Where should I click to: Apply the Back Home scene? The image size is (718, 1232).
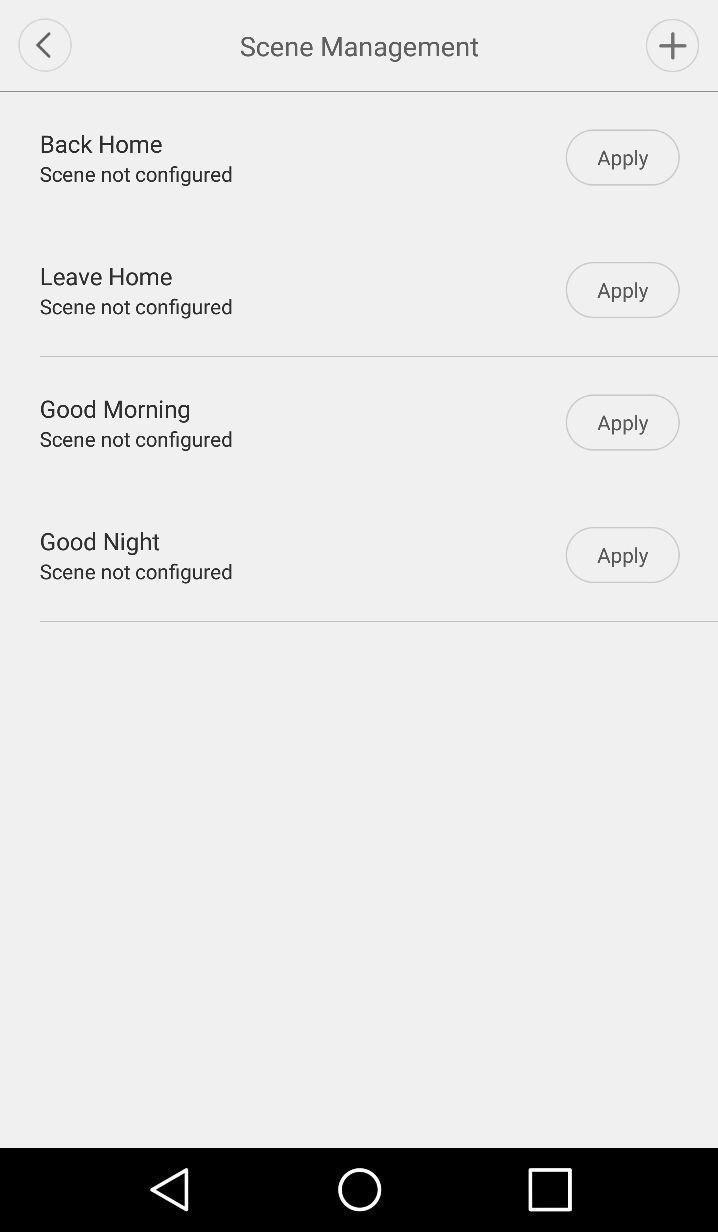pyautogui.click(x=622, y=157)
